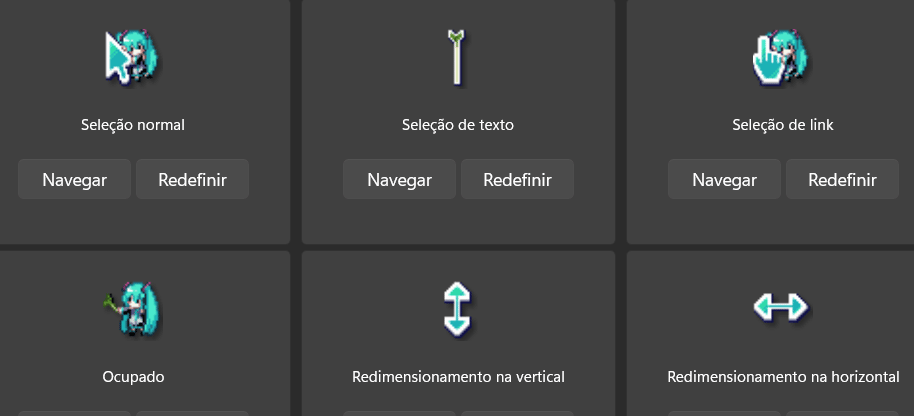Tap Navegar under Seleção normal
Image resolution: width=914 pixels, height=416 pixels.
coord(75,179)
